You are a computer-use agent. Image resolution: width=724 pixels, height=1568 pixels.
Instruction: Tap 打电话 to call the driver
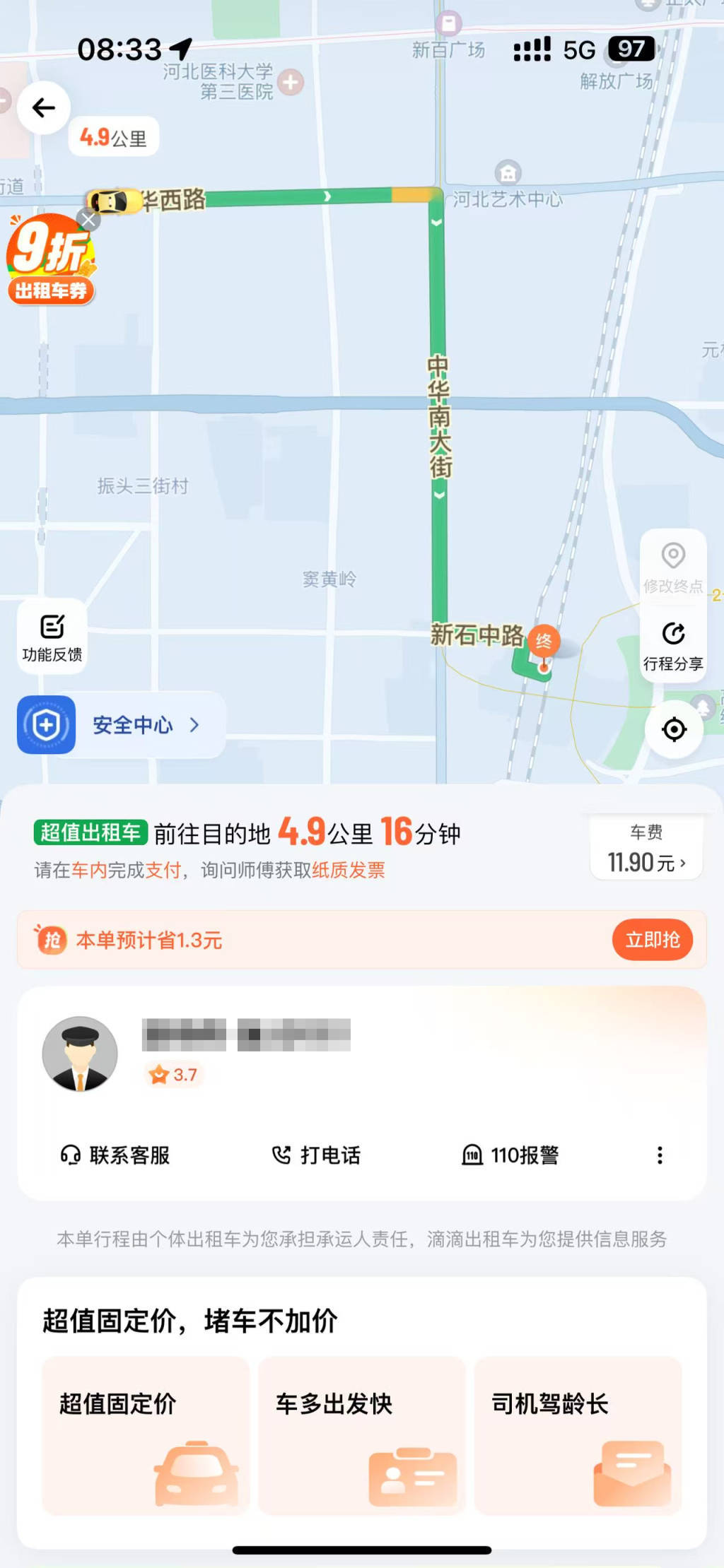(316, 1155)
